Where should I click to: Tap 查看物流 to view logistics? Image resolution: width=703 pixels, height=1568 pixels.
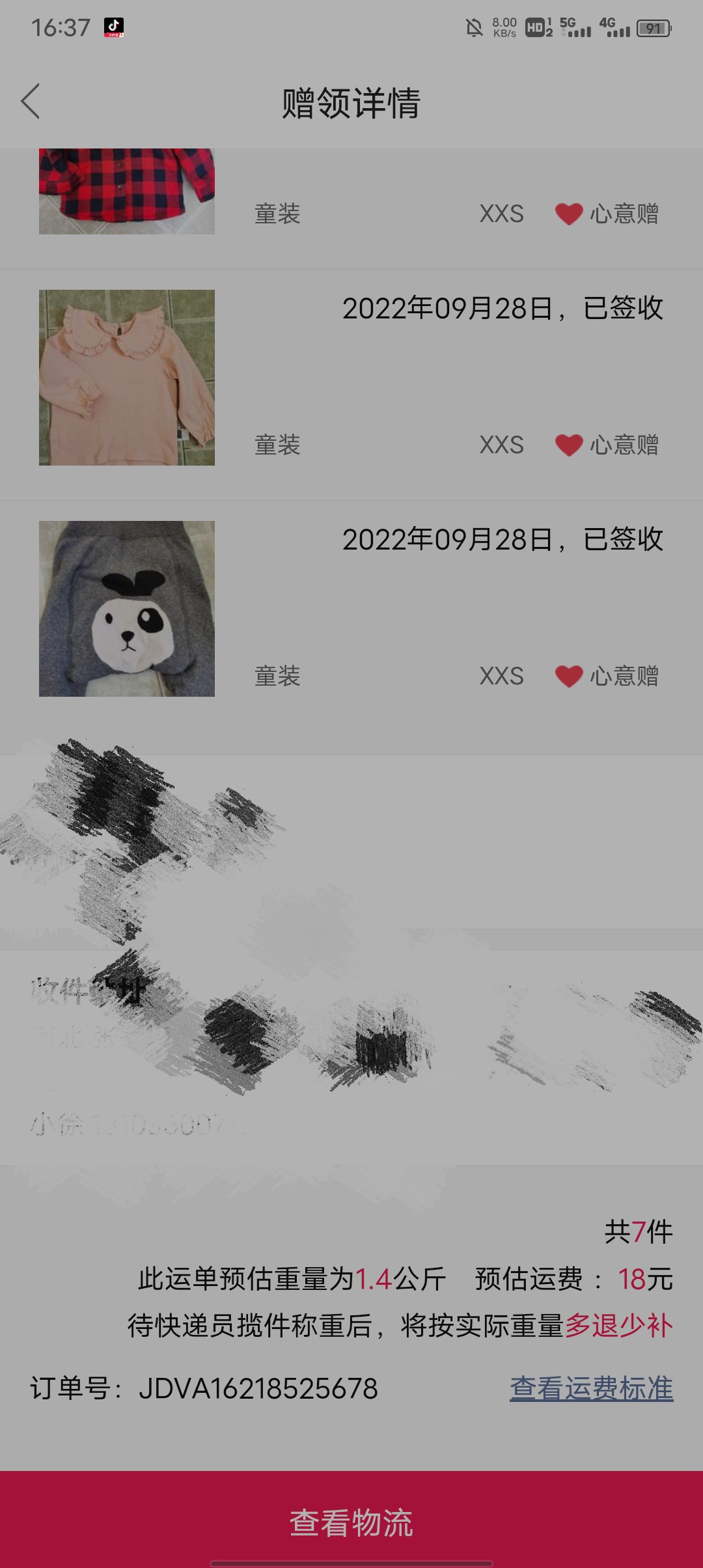[x=351, y=1522]
